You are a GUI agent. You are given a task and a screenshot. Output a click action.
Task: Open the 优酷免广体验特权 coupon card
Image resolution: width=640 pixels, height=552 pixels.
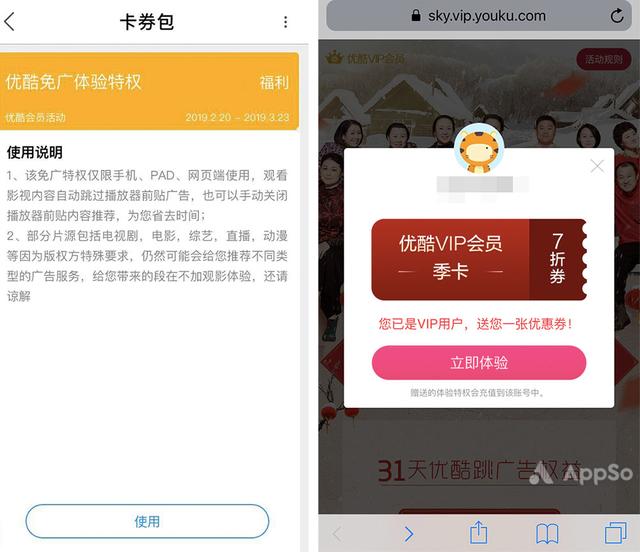coord(150,91)
